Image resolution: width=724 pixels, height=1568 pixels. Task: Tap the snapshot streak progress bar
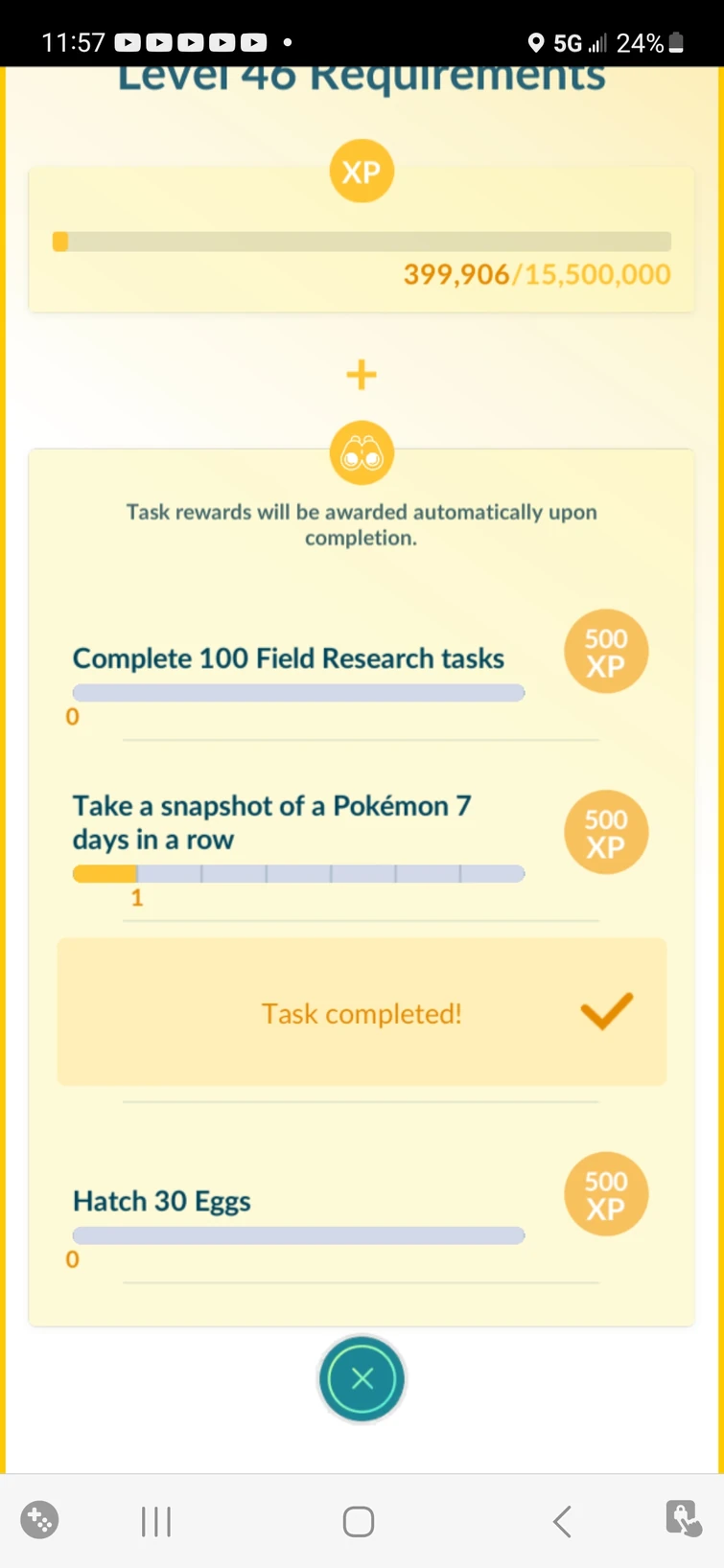(x=298, y=873)
